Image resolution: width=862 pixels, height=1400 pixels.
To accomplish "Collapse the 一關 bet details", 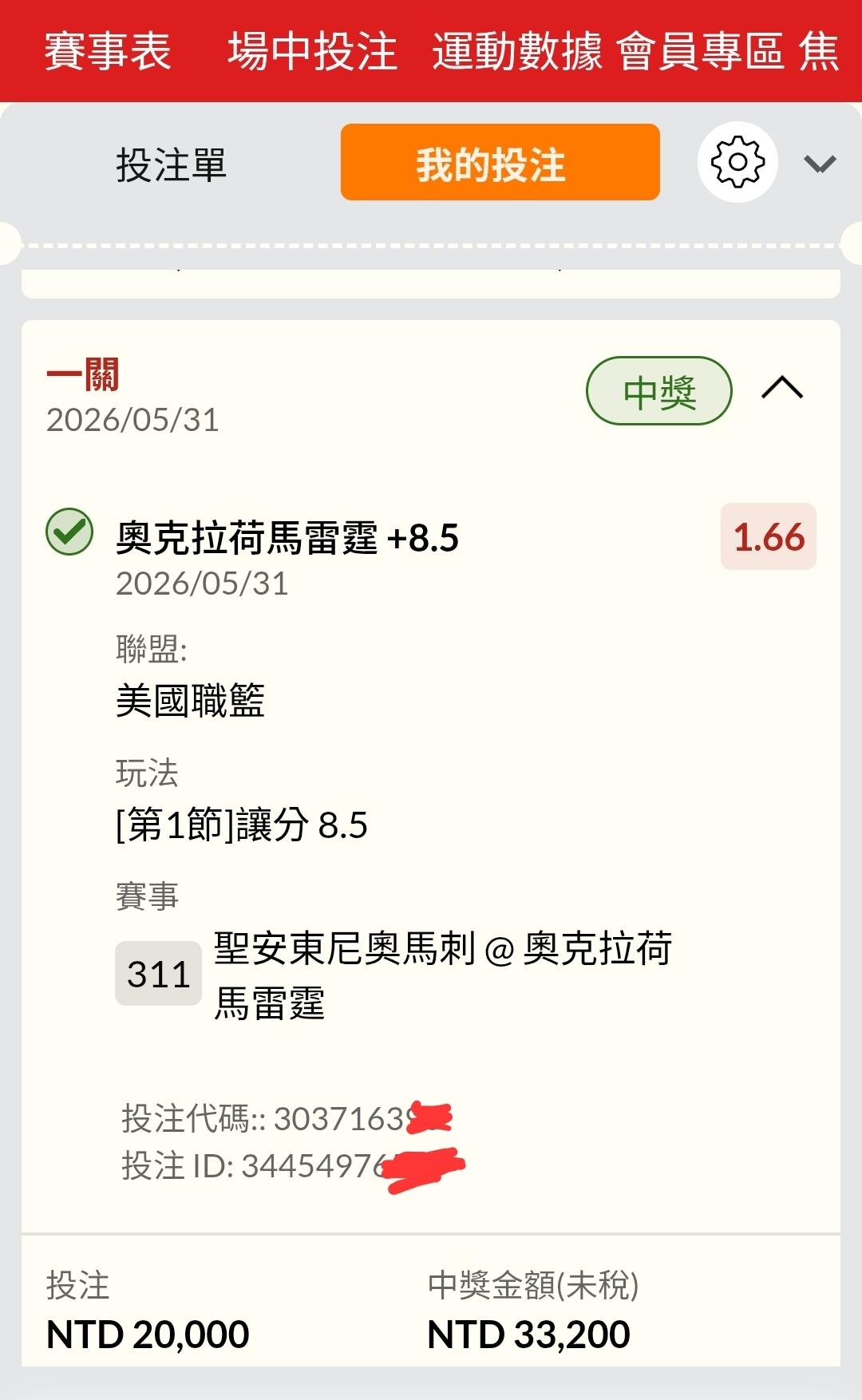I will pyautogui.click(x=782, y=388).
